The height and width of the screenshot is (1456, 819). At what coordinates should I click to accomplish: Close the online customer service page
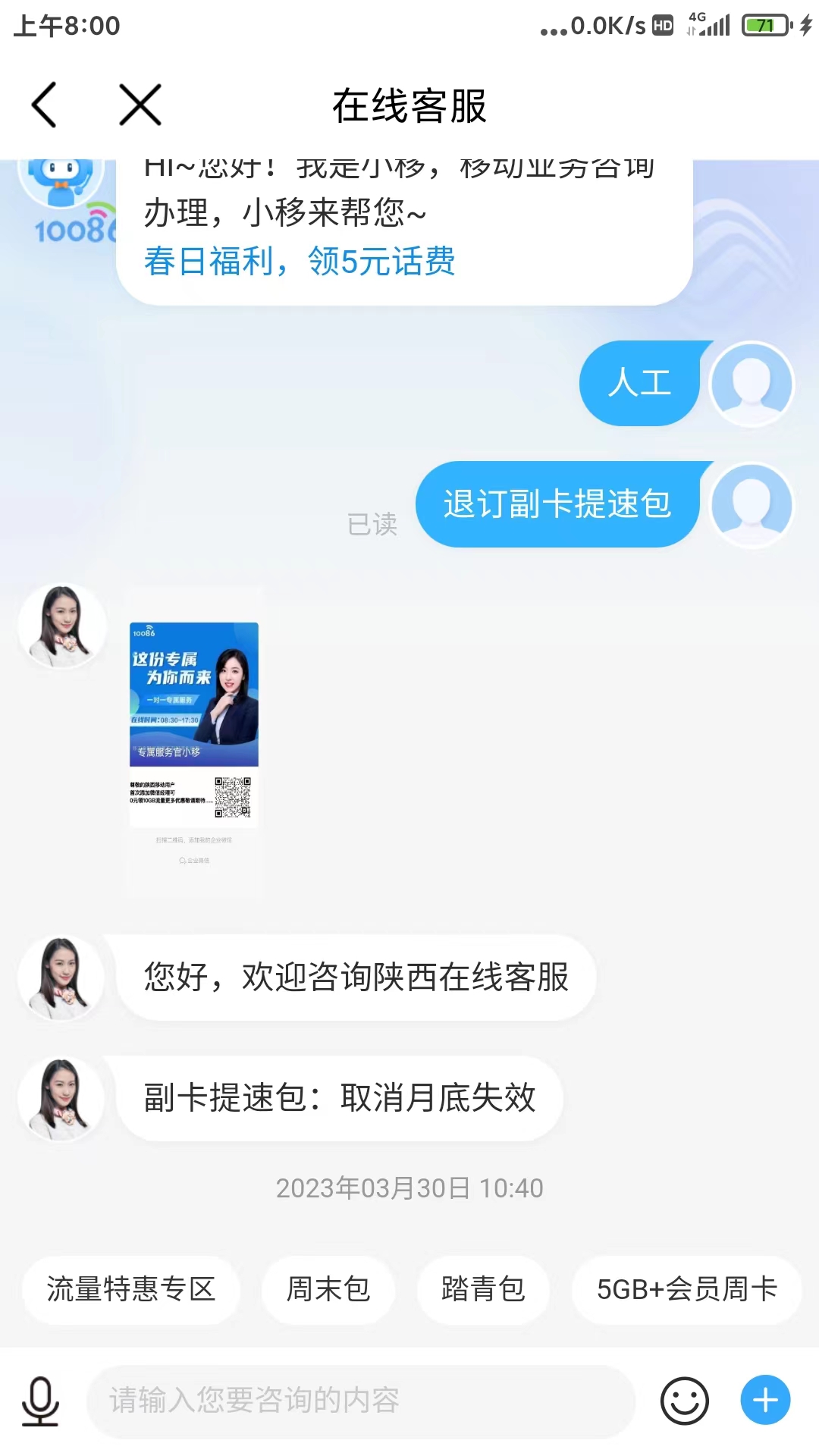[140, 105]
